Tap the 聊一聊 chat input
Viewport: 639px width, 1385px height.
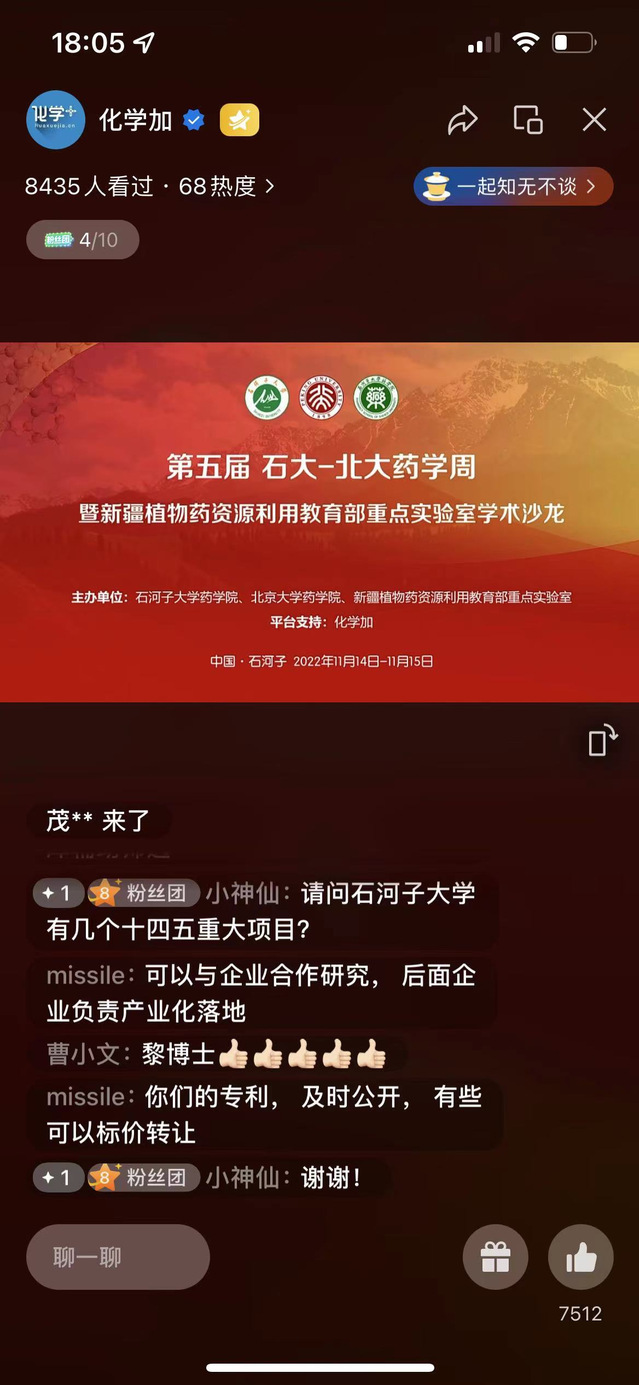(118, 1257)
